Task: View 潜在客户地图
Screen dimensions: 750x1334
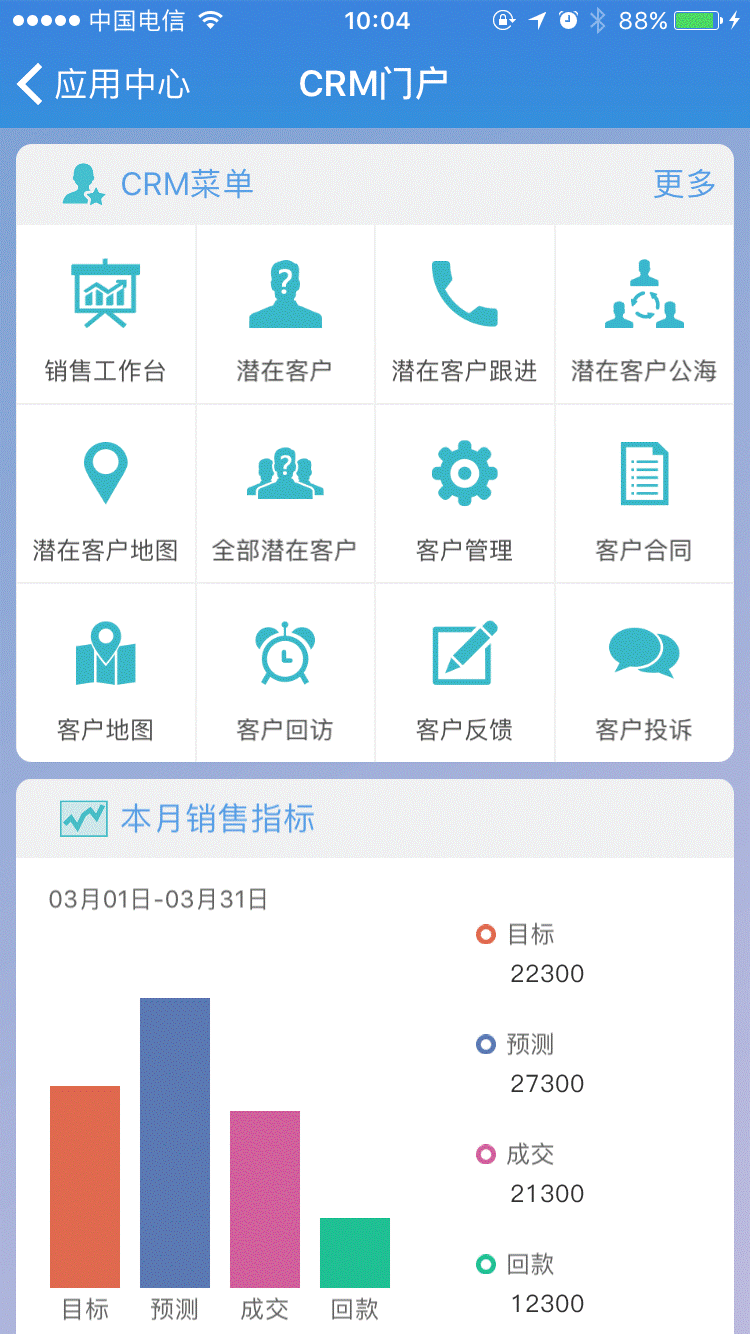Action: [x=105, y=494]
